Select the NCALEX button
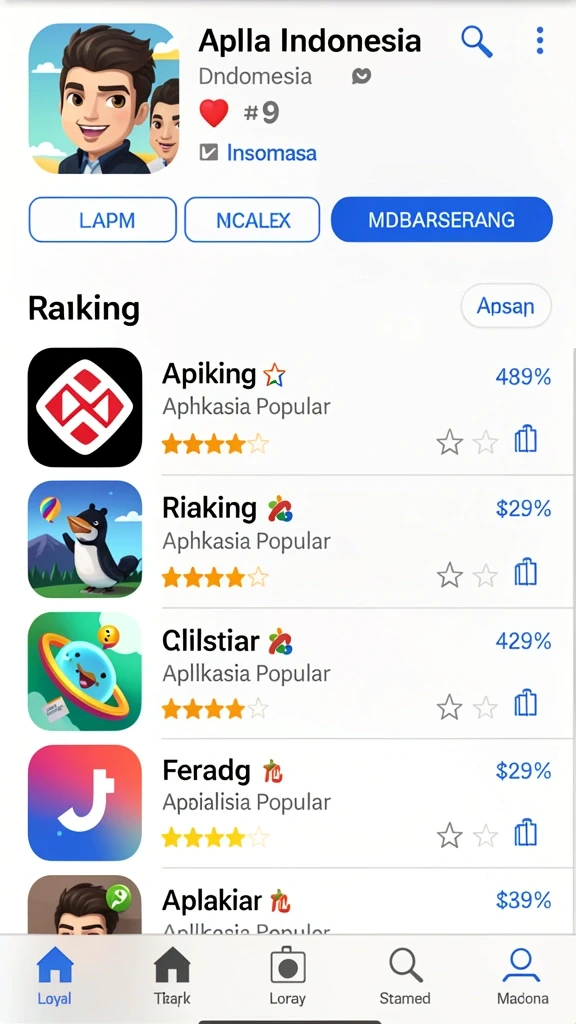576x1024 pixels. click(253, 220)
